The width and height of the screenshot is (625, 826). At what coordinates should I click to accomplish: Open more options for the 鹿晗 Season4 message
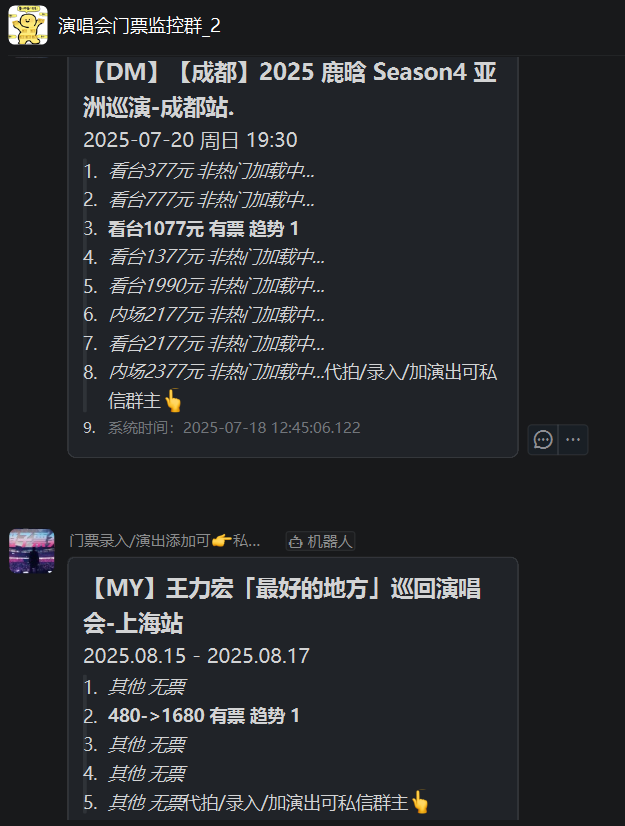coord(573,439)
